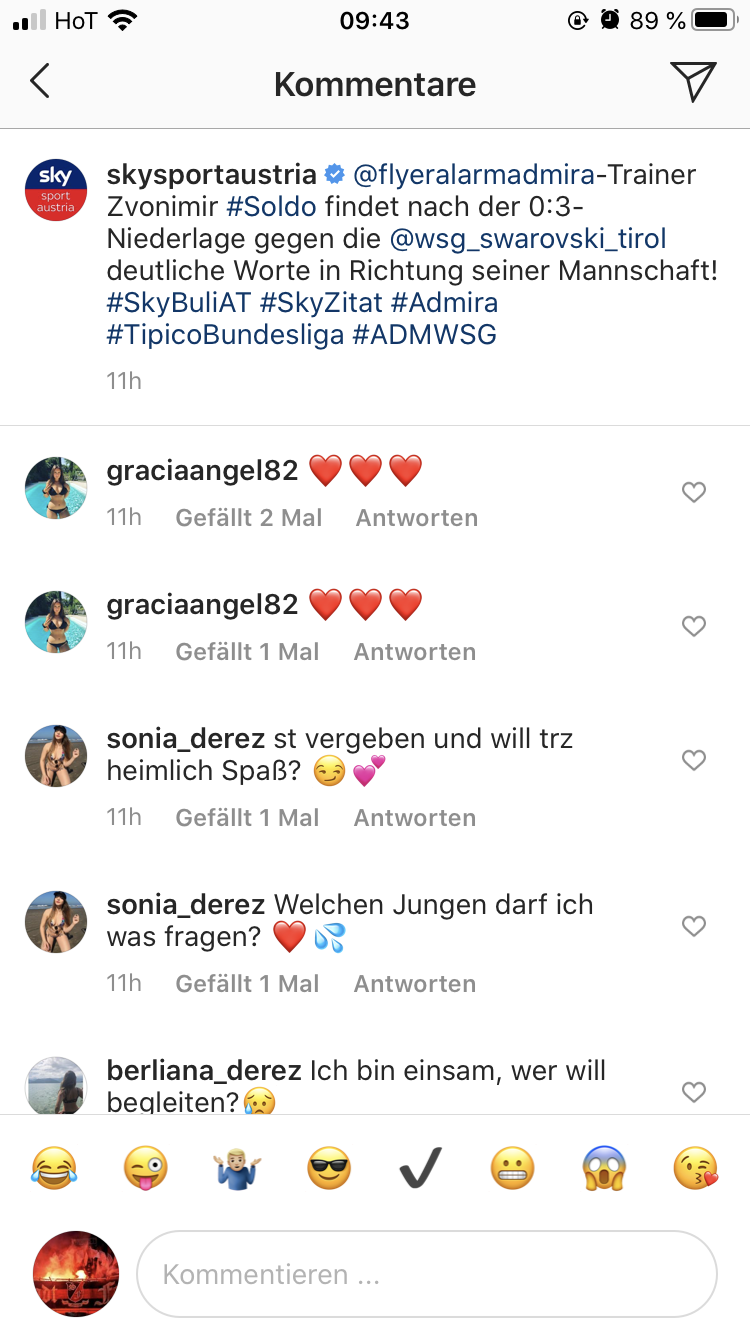Reply to sonia_derez's 'Welchen Jungen' comment

[x=415, y=984]
